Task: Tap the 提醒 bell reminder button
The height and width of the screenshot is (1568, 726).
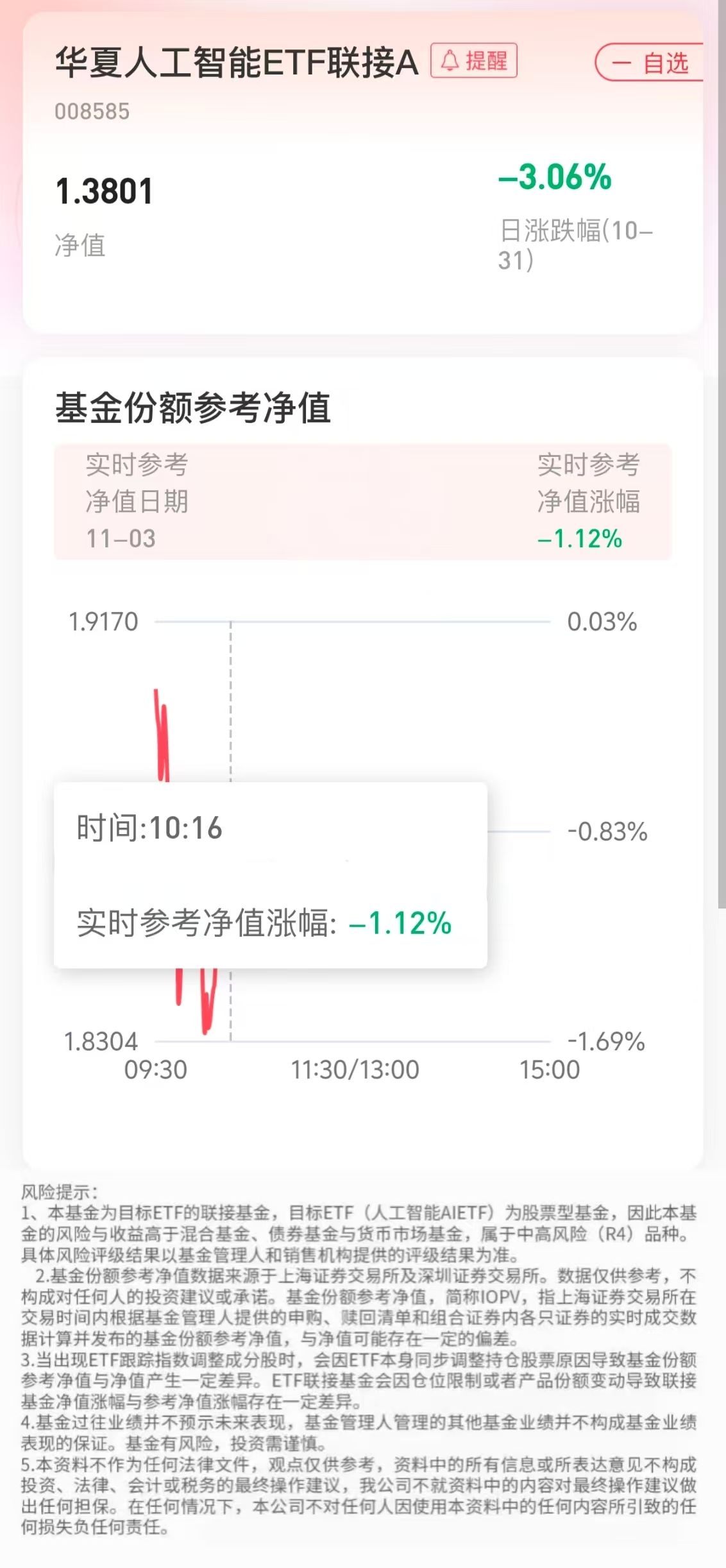Action: click(474, 61)
